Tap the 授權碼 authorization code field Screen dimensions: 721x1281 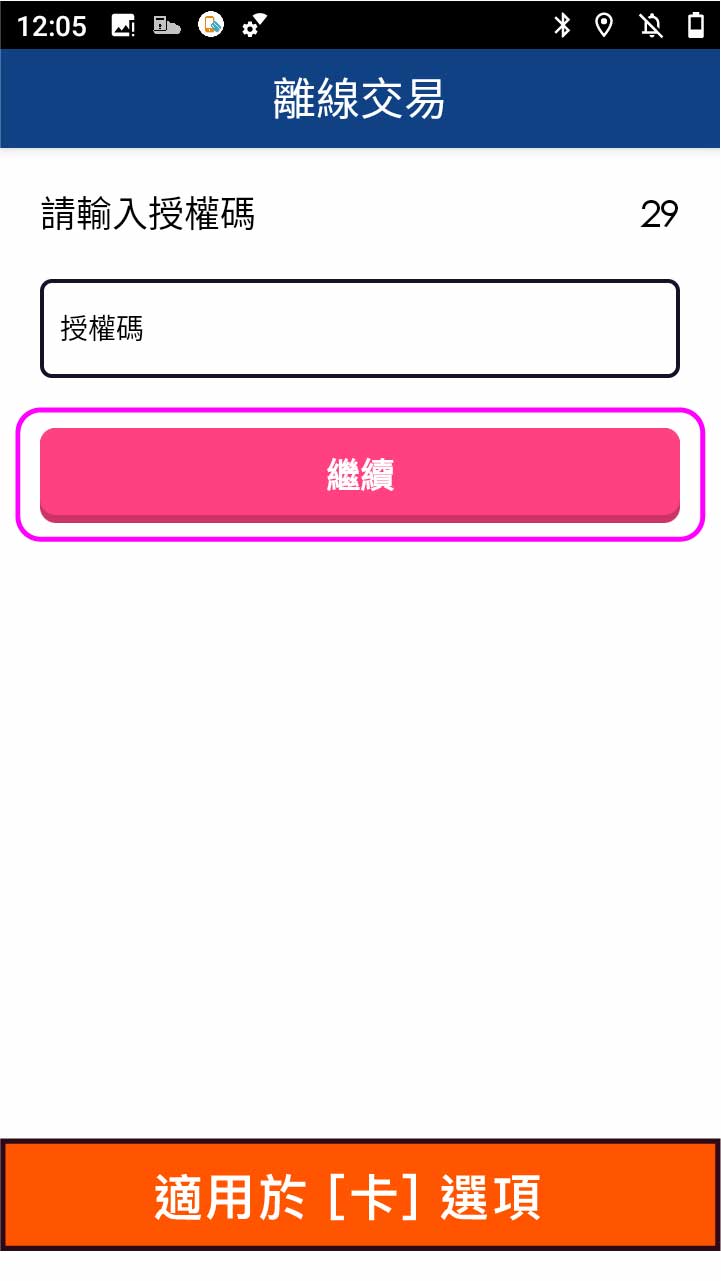click(360, 329)
